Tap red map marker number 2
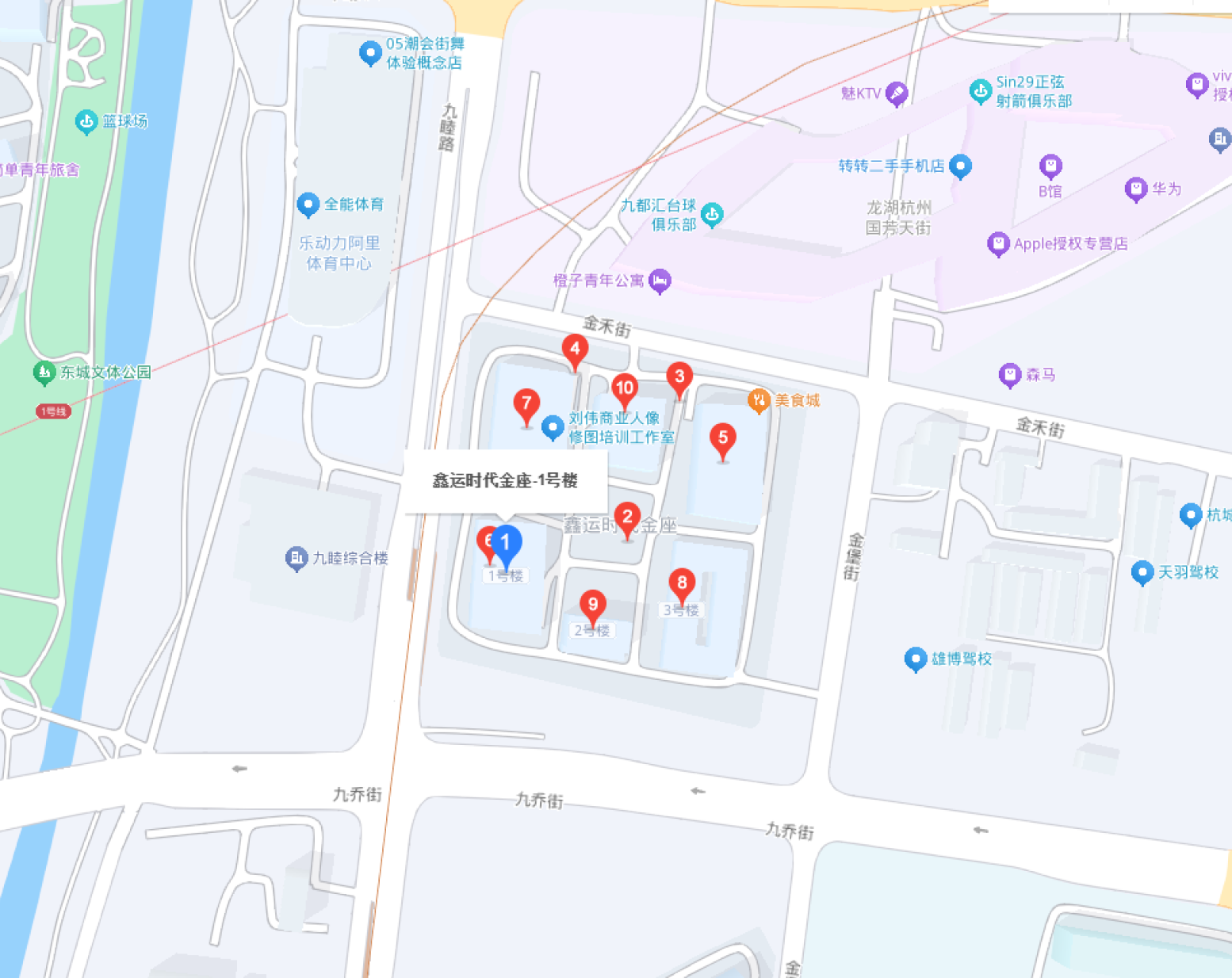Screen dimensions: 1232x978 coord(627,518)
